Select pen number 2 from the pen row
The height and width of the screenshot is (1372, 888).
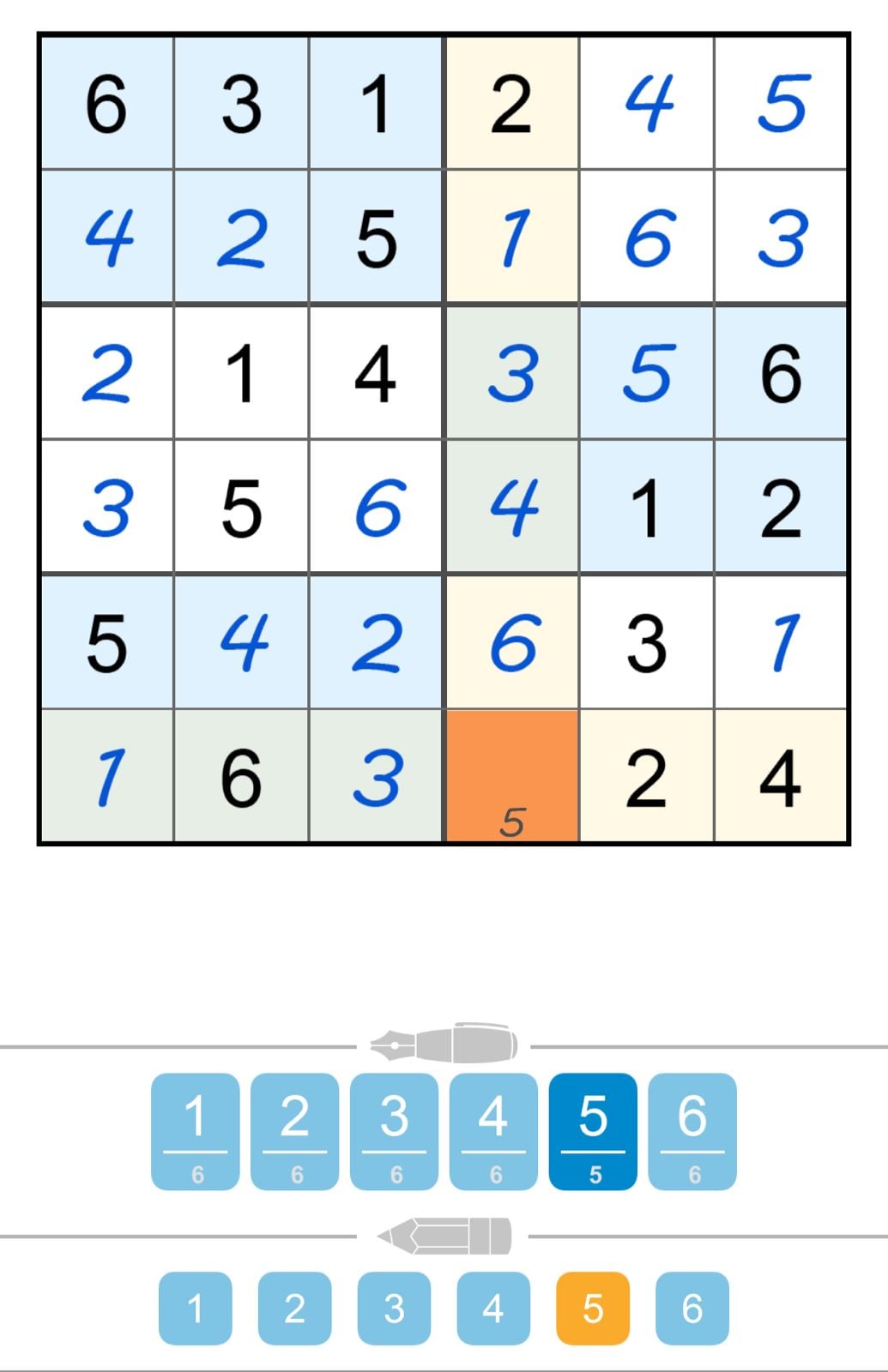pyautogui.click(x=293, y=1128)
